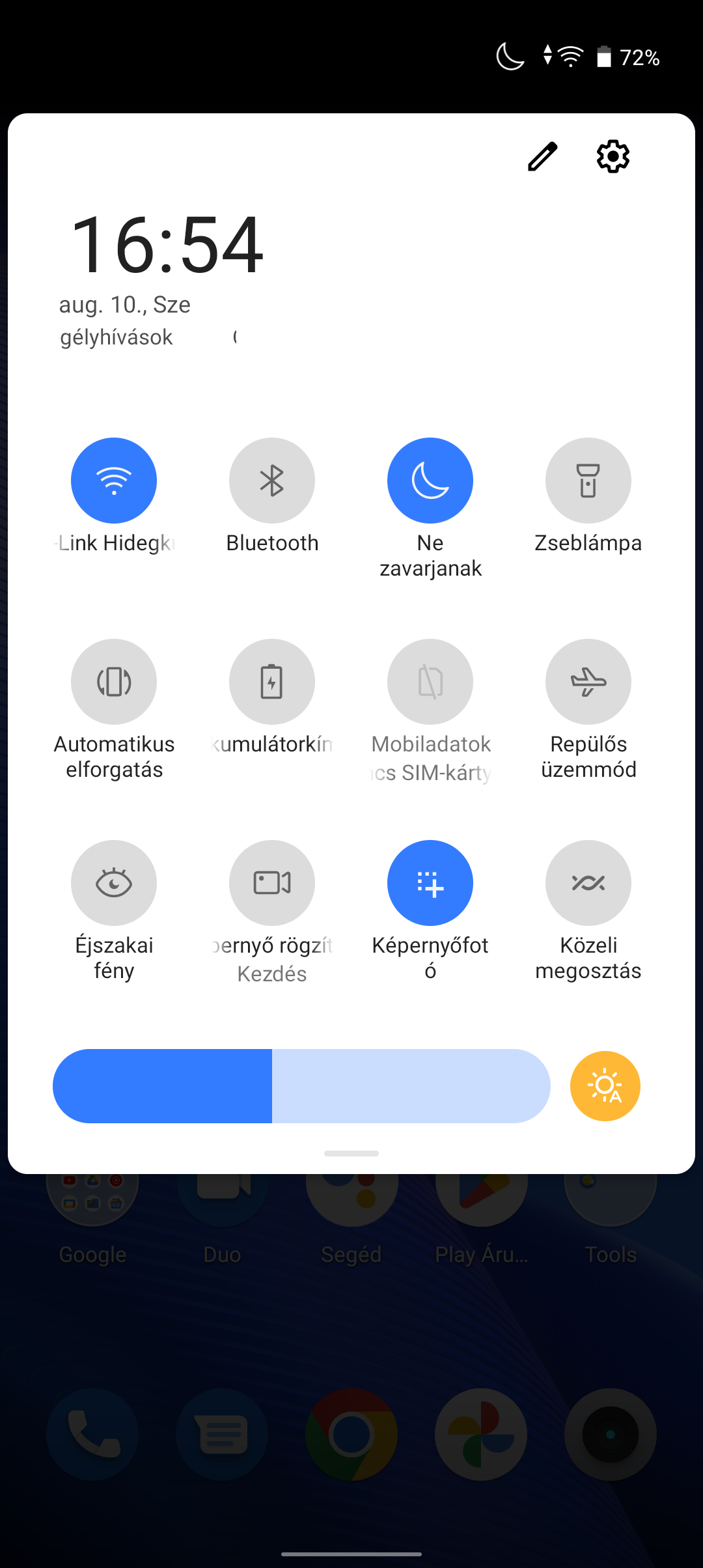Screen dimensions: 703x1568
Task: Tap the Mobiladatok tile
Action: (x=430, y=682)
